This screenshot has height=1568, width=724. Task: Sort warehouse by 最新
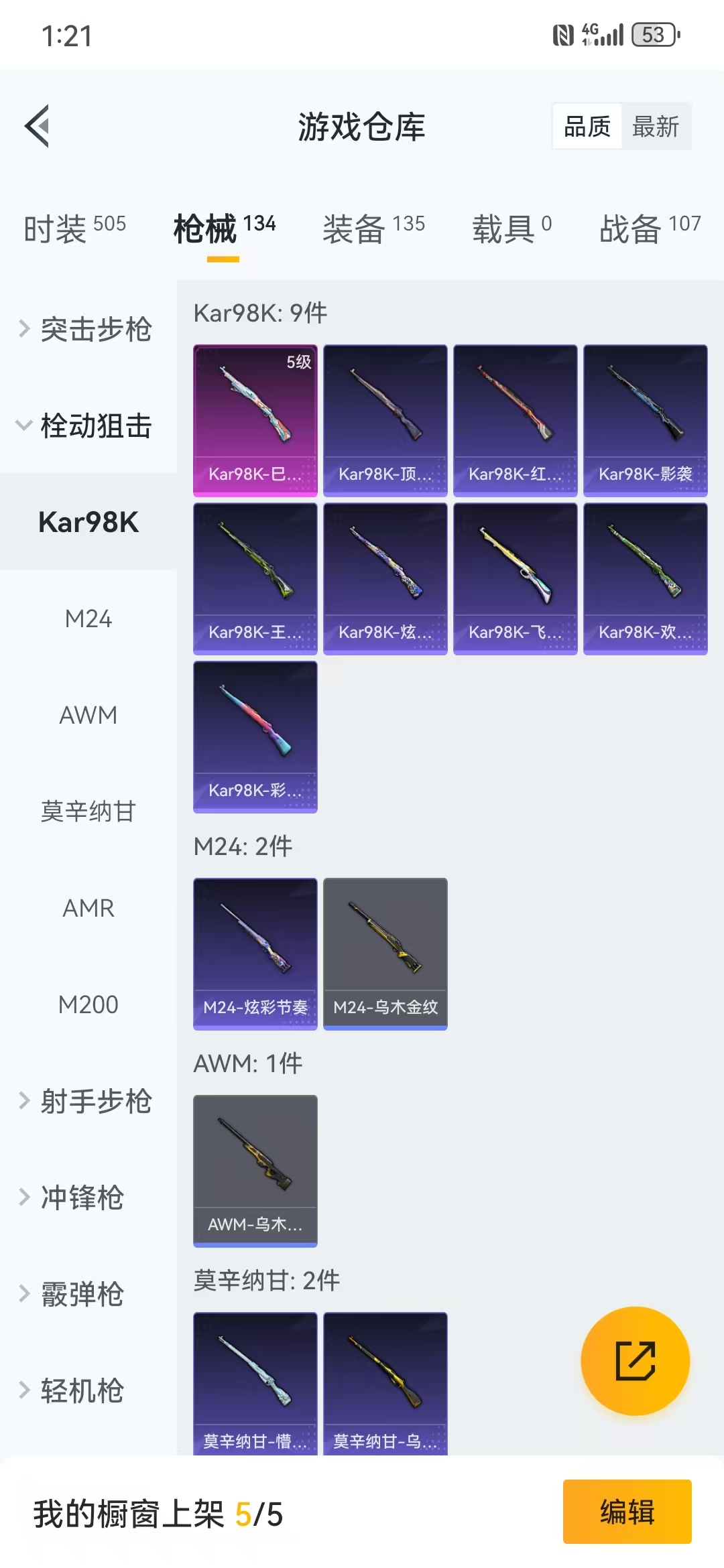pyautogui.click(x=655, y=126)
